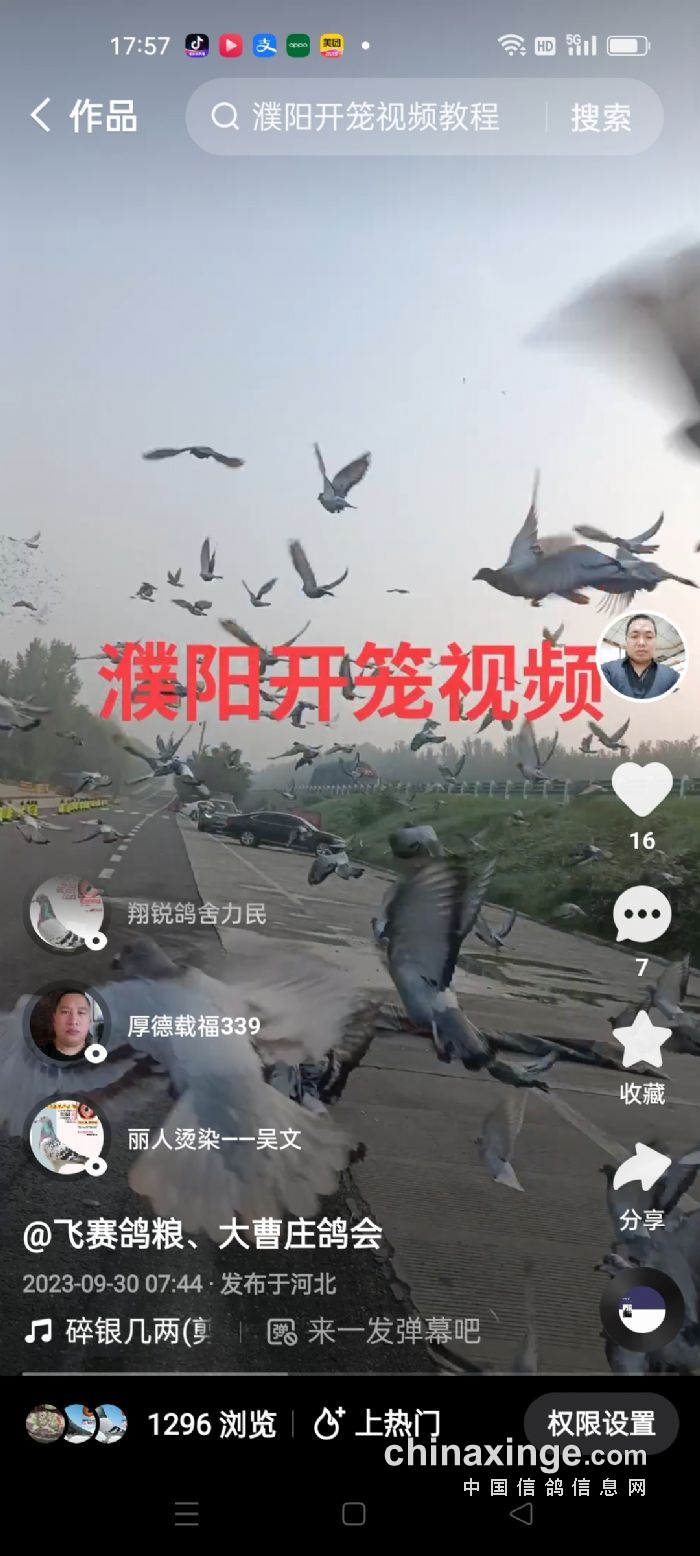Tap the system back button
The image size is (700, 1556).
point(520,1514)
